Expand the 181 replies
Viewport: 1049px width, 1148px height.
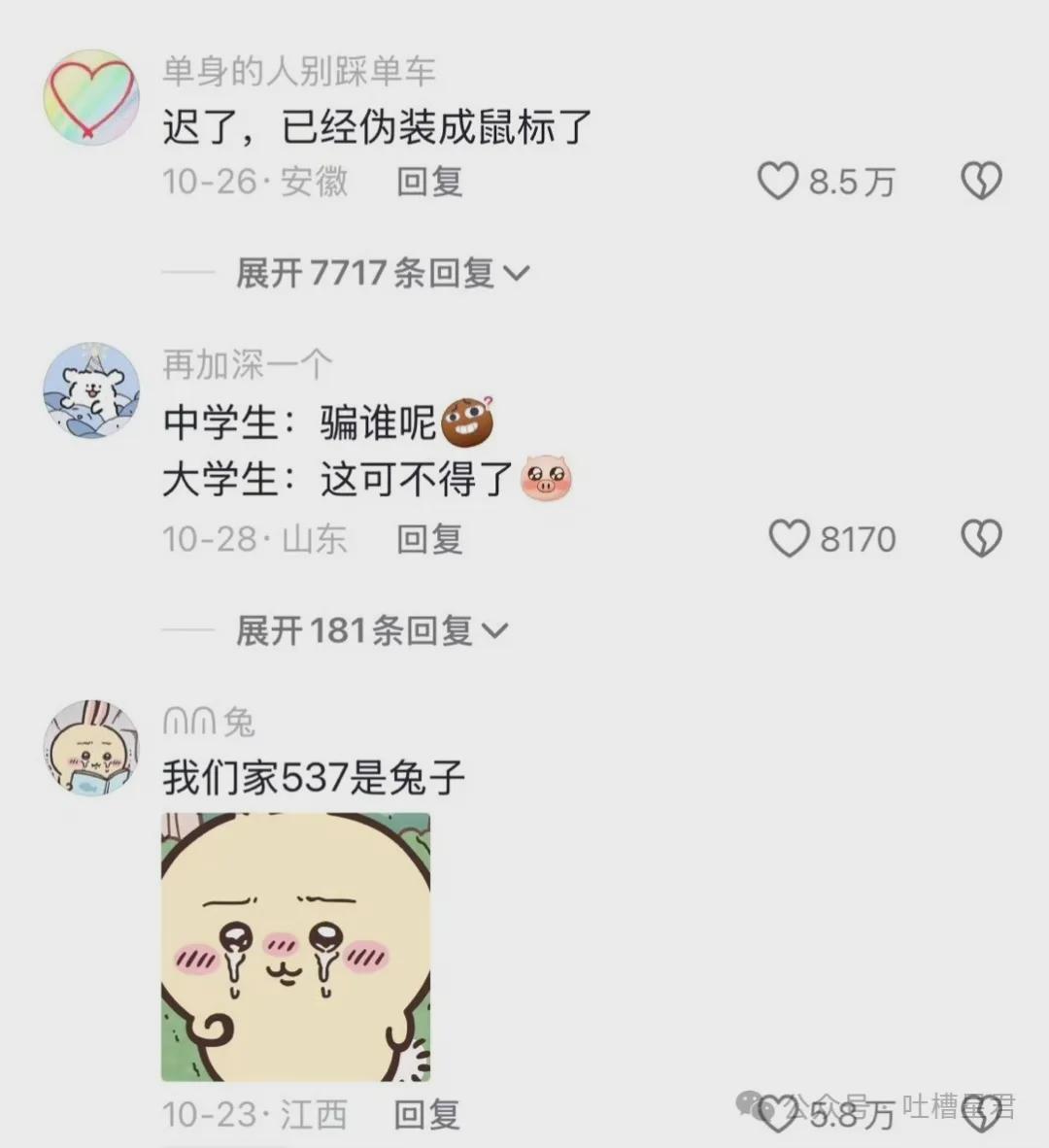click(x=371, y=630)
